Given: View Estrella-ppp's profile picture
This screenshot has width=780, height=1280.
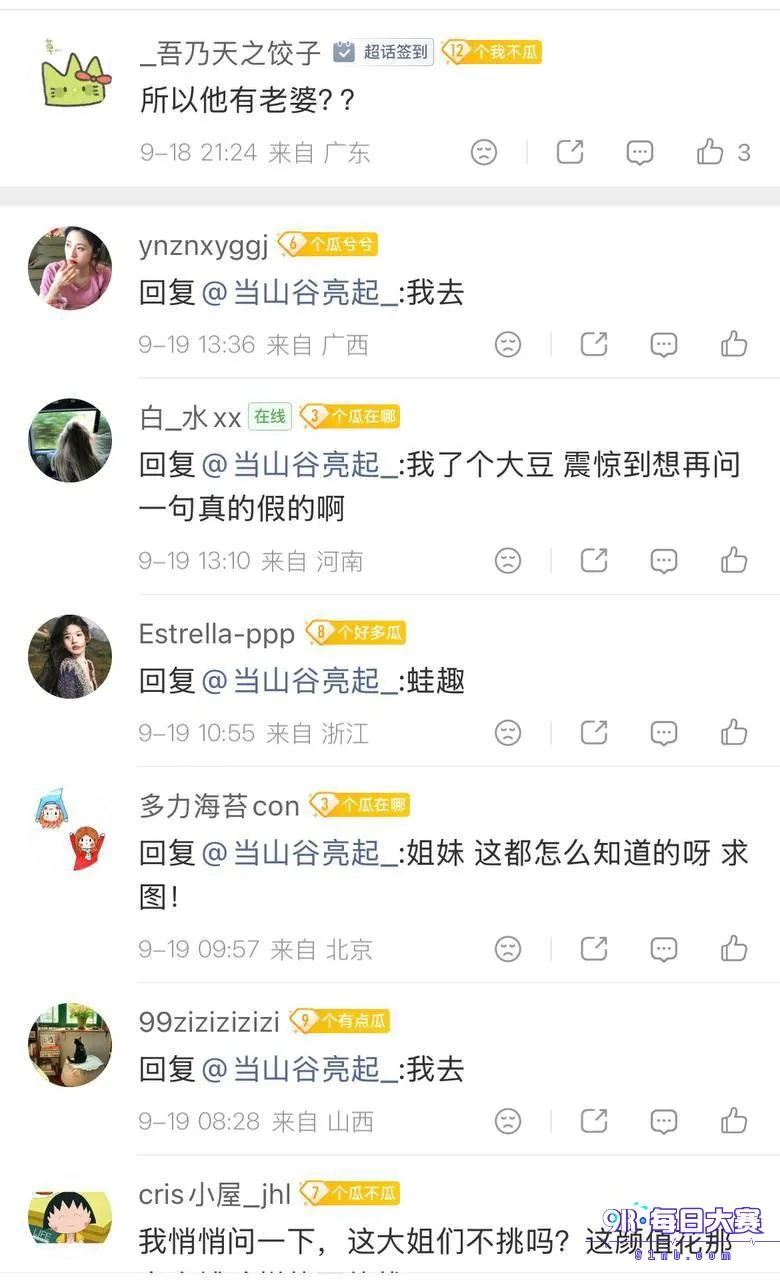Looking at the screenshot, I should [x=69, y=656].
